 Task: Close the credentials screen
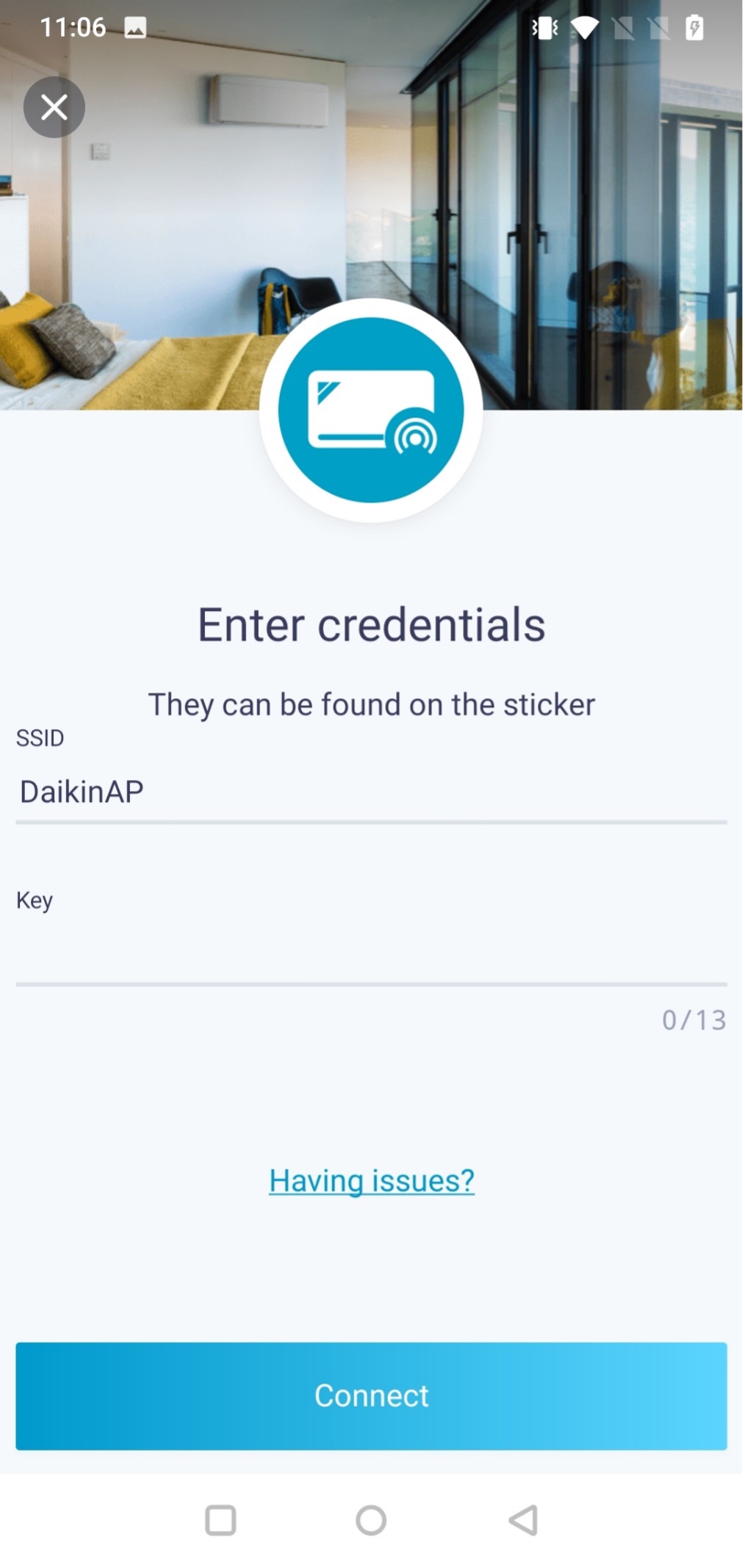54,107
